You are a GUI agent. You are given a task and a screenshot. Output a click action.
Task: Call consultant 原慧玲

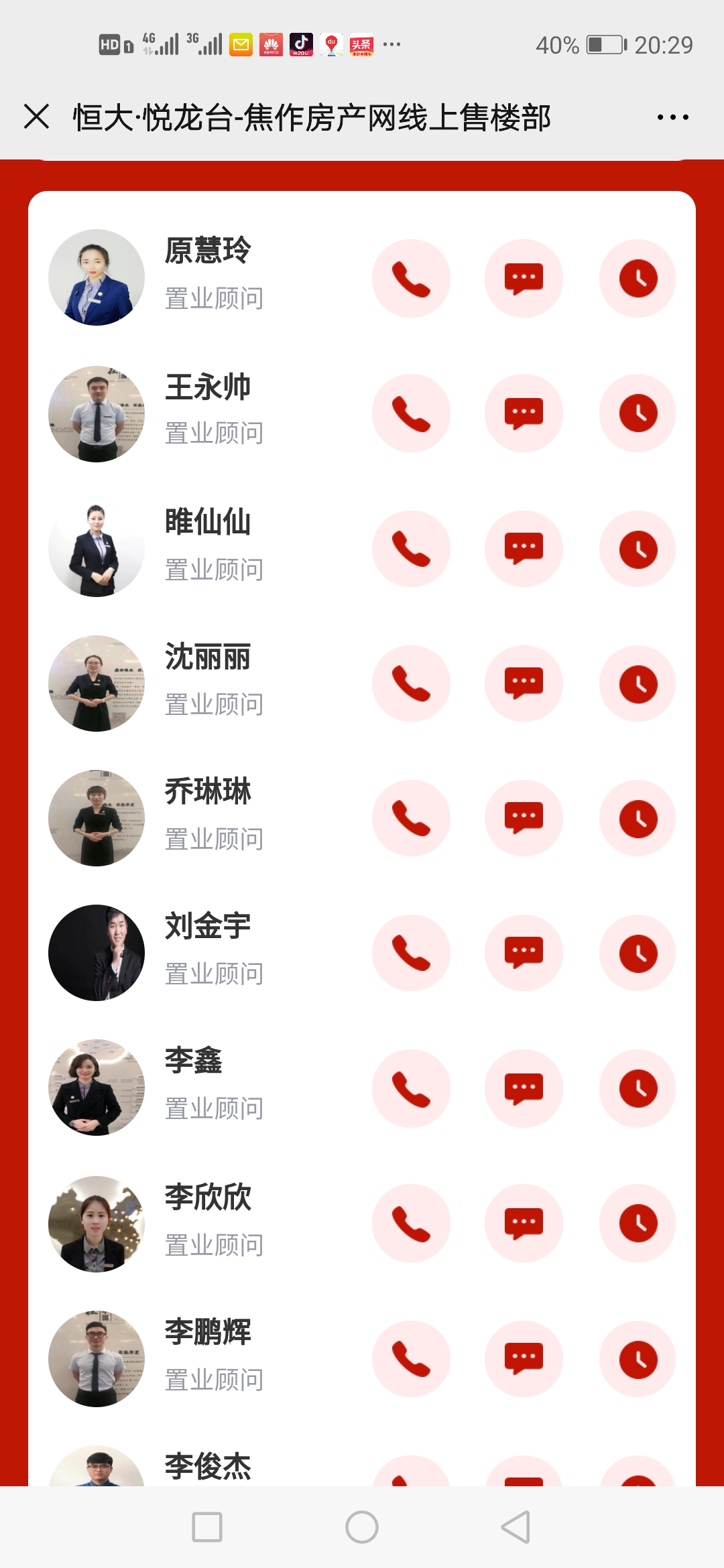(x=411, y=278)
